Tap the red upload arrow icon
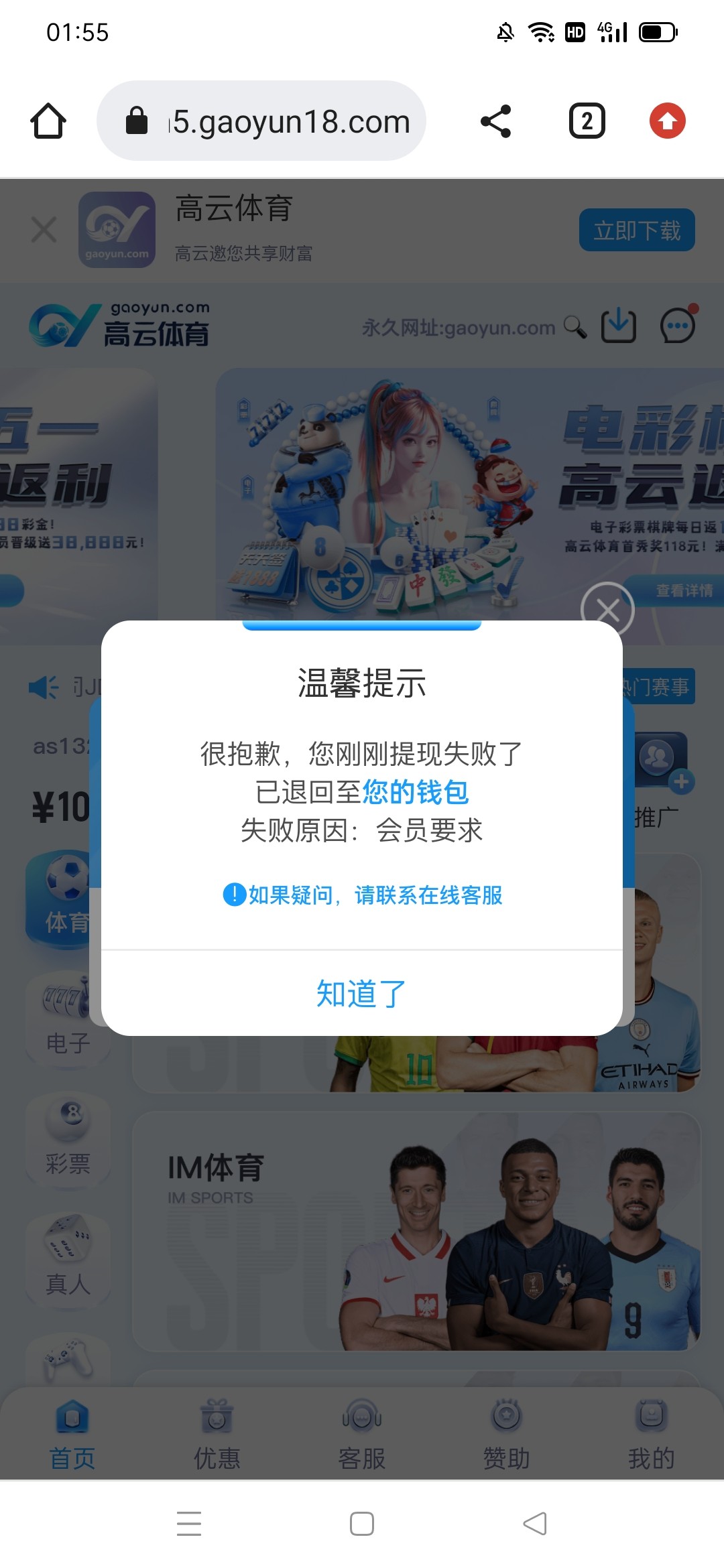The width and height of the screenshot is (724, 1568). pyautogui.click(x=667, y=121)
